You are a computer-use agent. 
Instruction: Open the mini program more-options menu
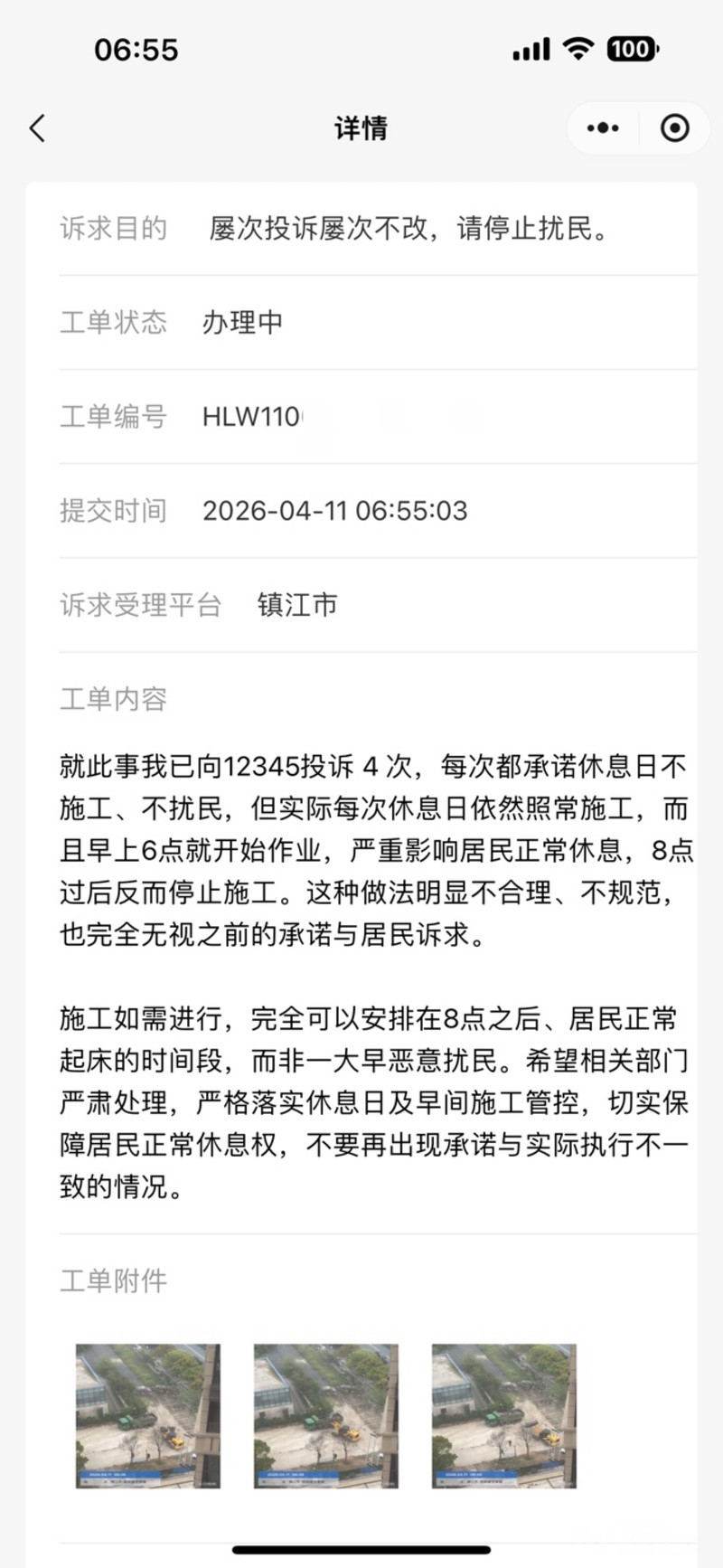pyautogui.click(x=603, y=128)
